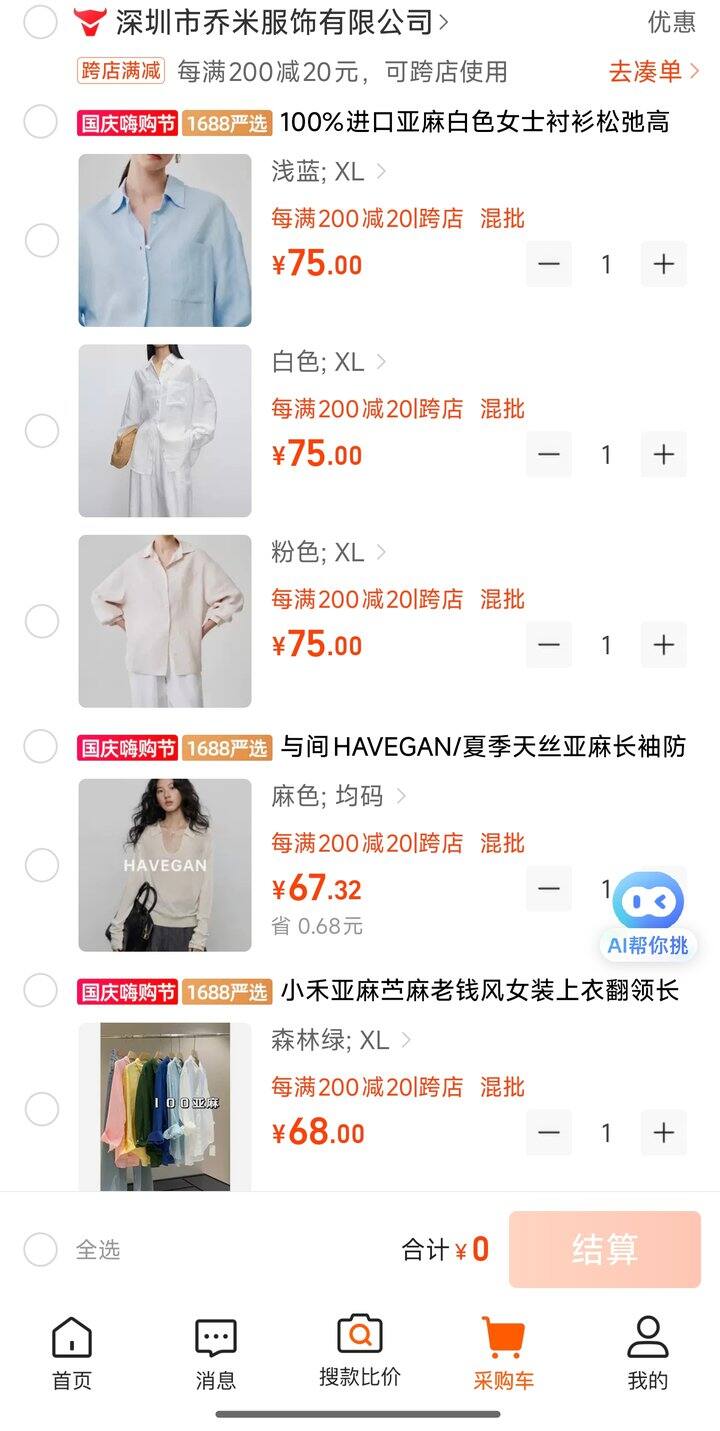Open the 搜款比价 tab
The height and width of the screenshot is (1431, 720).
359,1351
